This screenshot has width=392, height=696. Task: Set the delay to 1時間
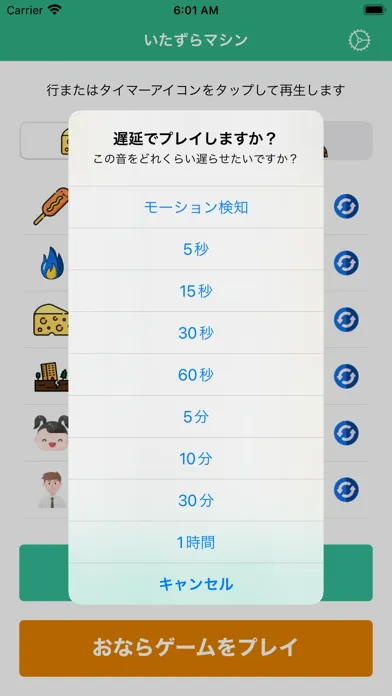196,542
